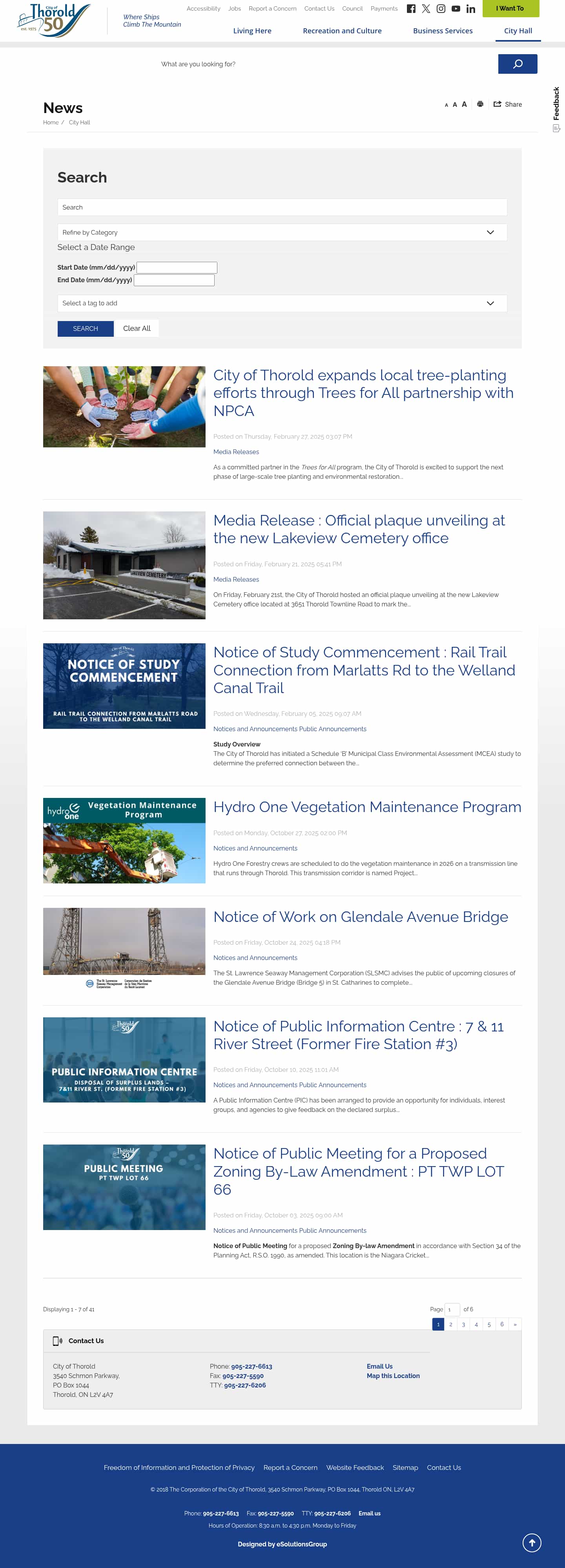Viewport: 565px width, 1568px height.
Task: Go to results page 3
Action: [x=463, y=1324]
